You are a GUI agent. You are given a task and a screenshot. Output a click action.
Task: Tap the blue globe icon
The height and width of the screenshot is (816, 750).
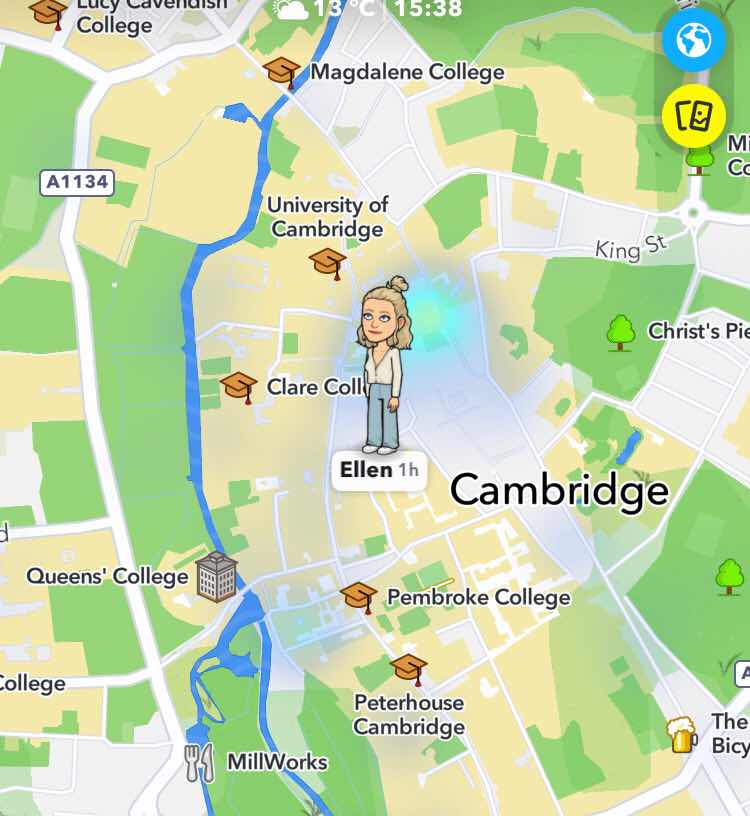point(694,39)
